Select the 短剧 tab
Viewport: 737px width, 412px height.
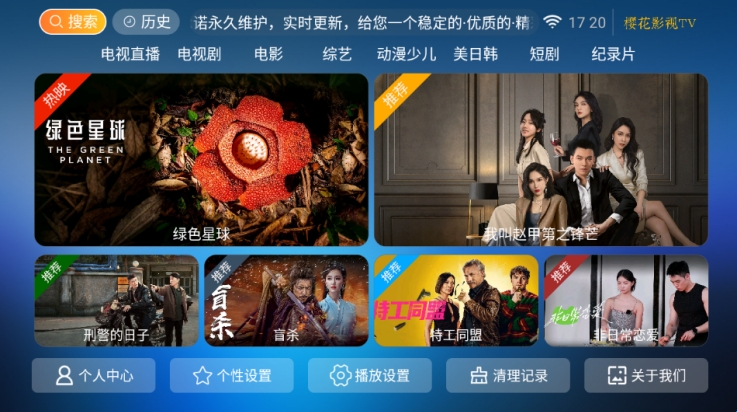pos(544,54)
